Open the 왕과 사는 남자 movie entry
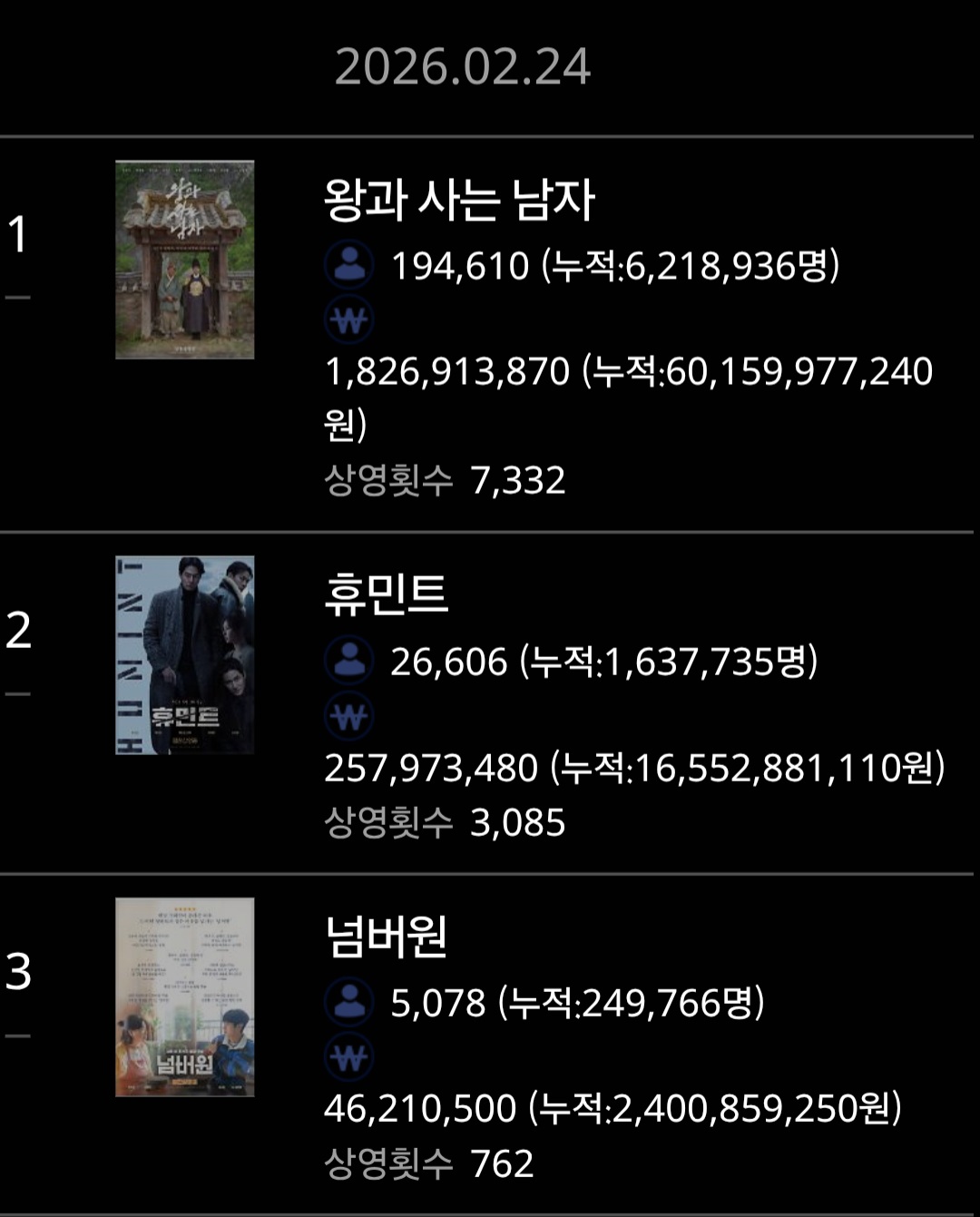This screenshot has height=1217, width=980. (458, 201)
